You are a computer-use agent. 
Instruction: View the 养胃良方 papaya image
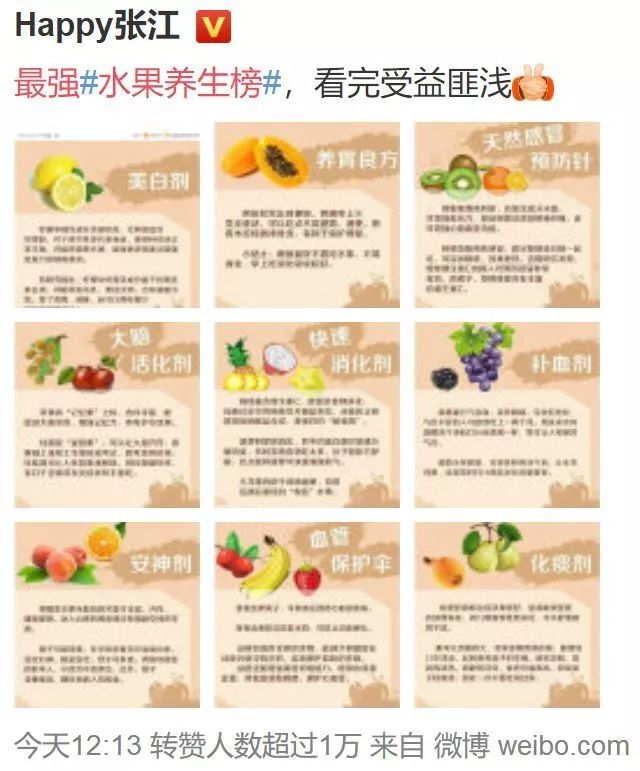click(x=307, y=215)
